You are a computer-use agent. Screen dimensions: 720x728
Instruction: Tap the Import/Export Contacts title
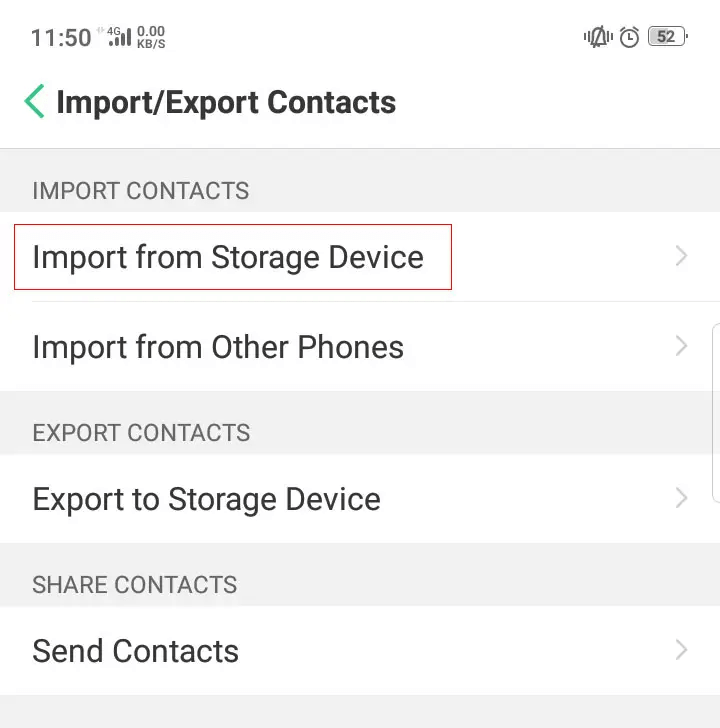[x=226, y=102]
